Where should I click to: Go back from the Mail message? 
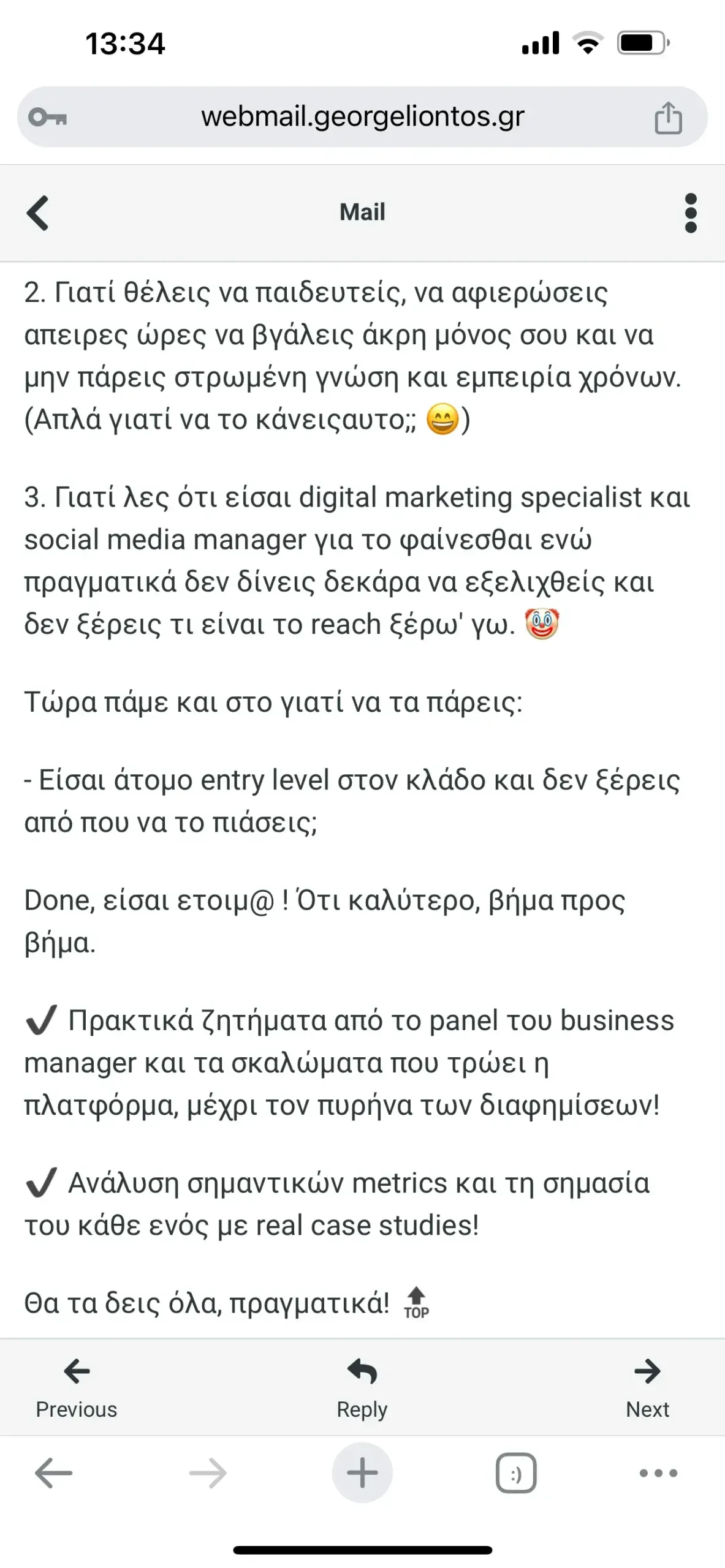[38, 213]
